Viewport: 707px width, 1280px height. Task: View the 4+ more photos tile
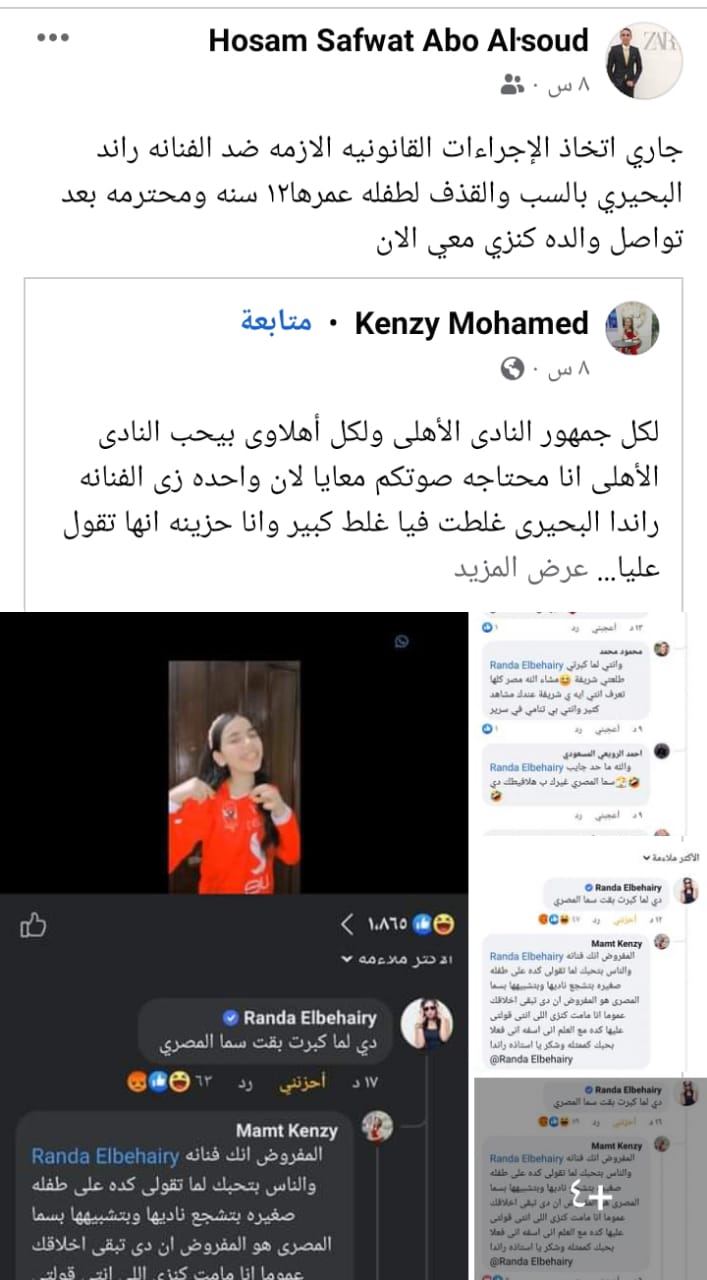point(590,1178)
